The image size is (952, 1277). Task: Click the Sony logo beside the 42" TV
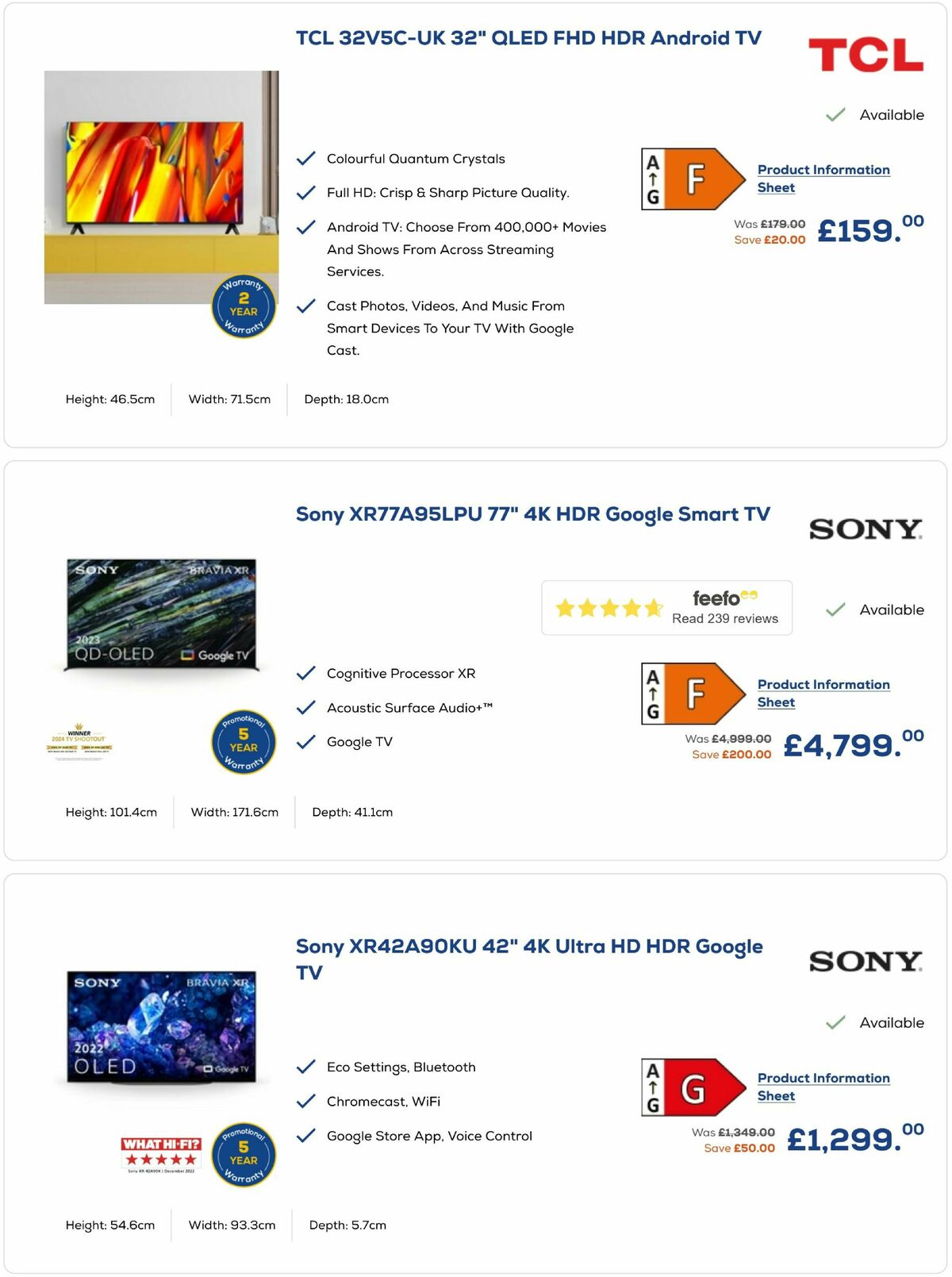tap(865, 962)
